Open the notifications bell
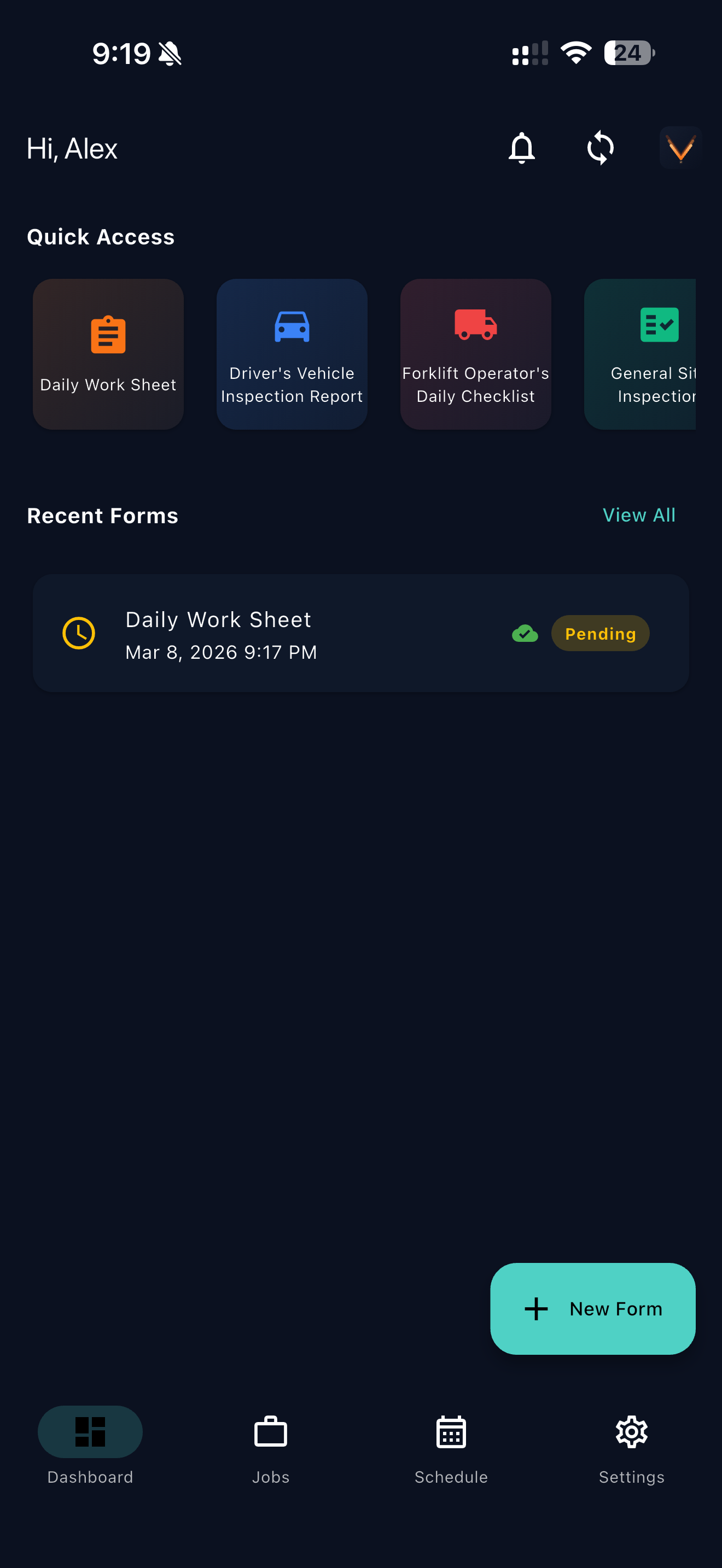 point(521,148)
